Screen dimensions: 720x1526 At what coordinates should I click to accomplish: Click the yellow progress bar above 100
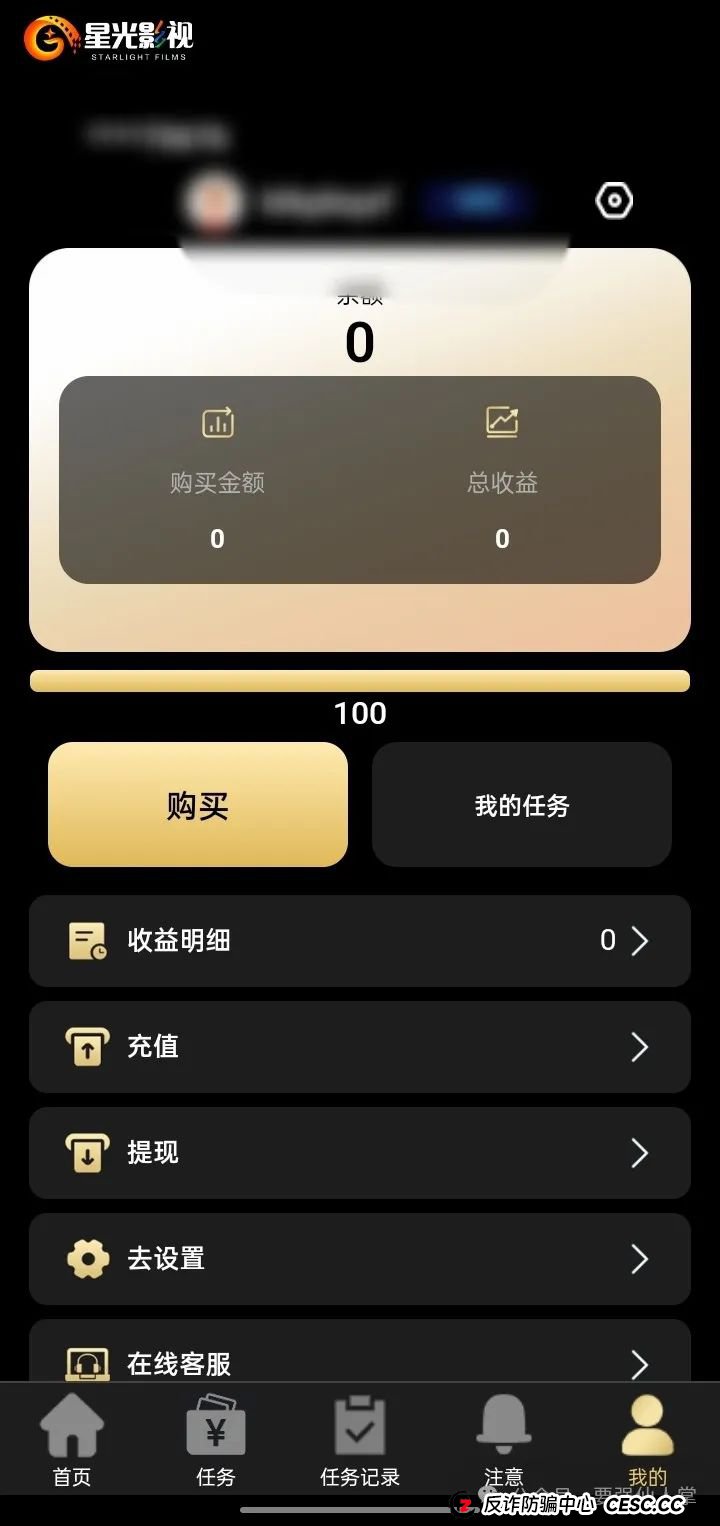(359, 679)
